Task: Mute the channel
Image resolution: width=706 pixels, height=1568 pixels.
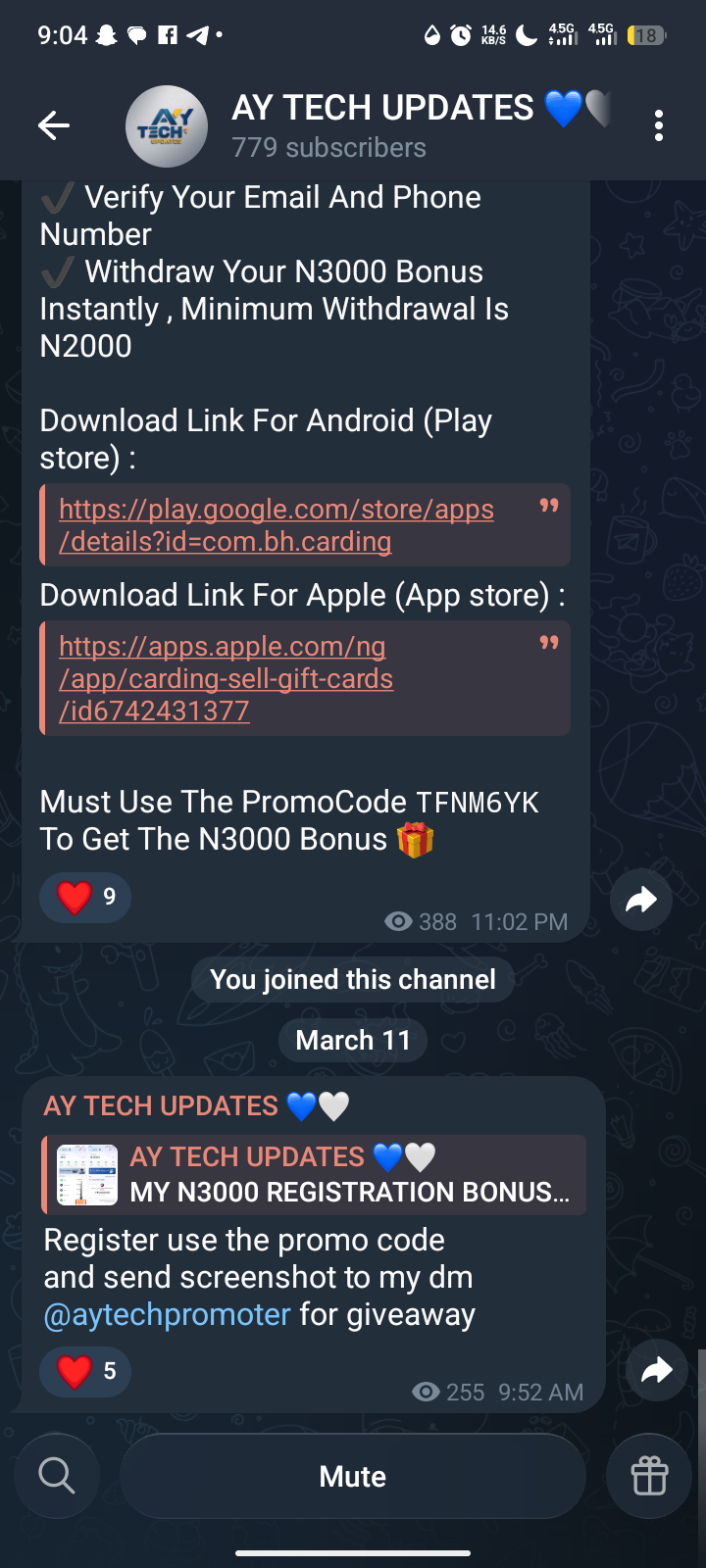Action: (x=353, y=1476)
